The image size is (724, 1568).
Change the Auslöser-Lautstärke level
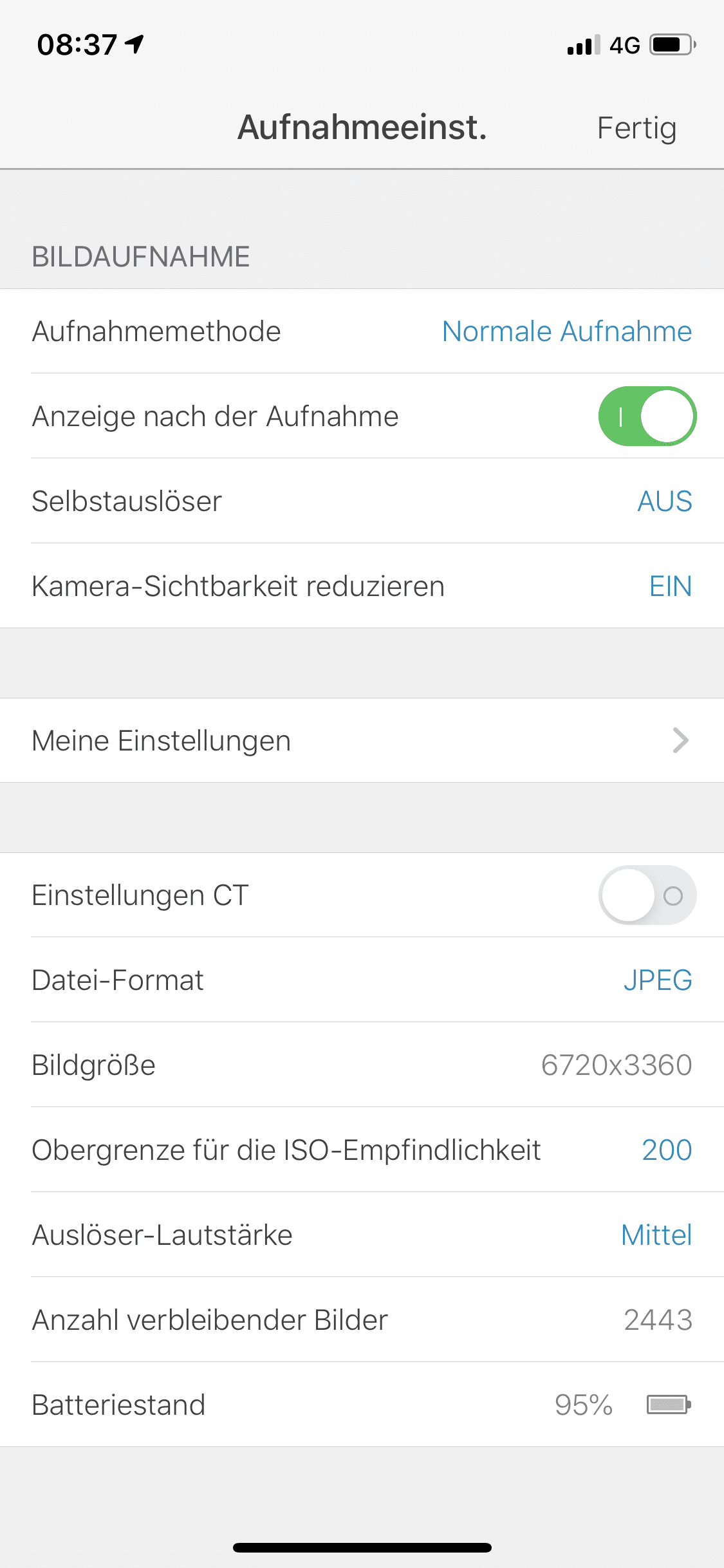[x=656, y=1235]
